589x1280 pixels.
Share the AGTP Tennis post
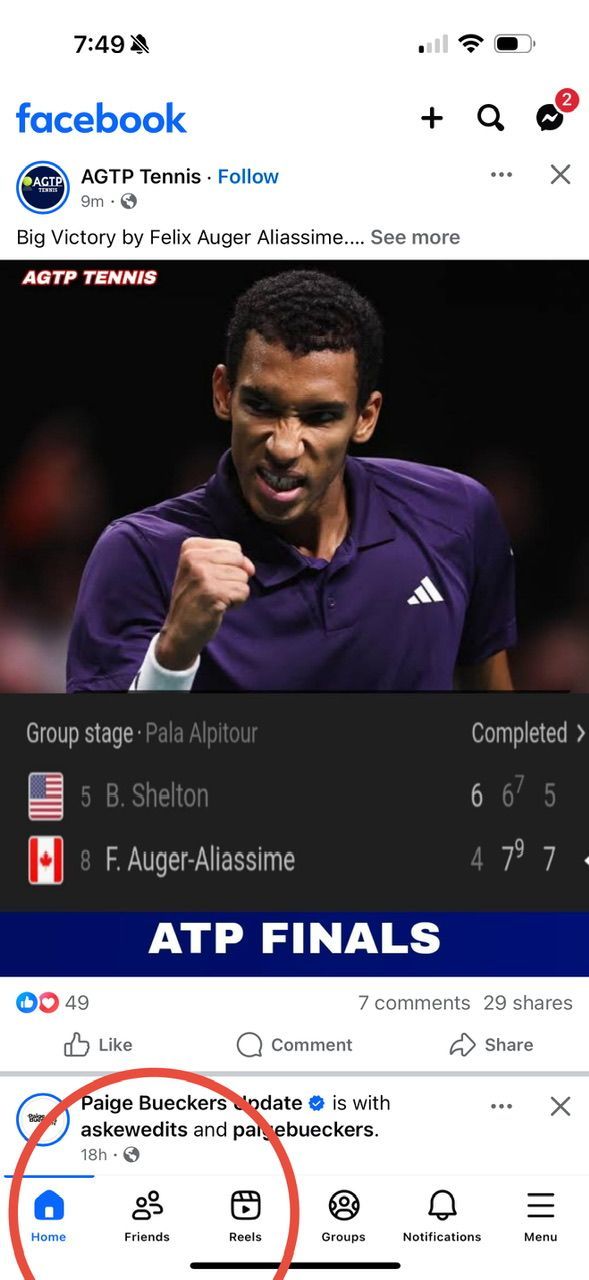491,1045
